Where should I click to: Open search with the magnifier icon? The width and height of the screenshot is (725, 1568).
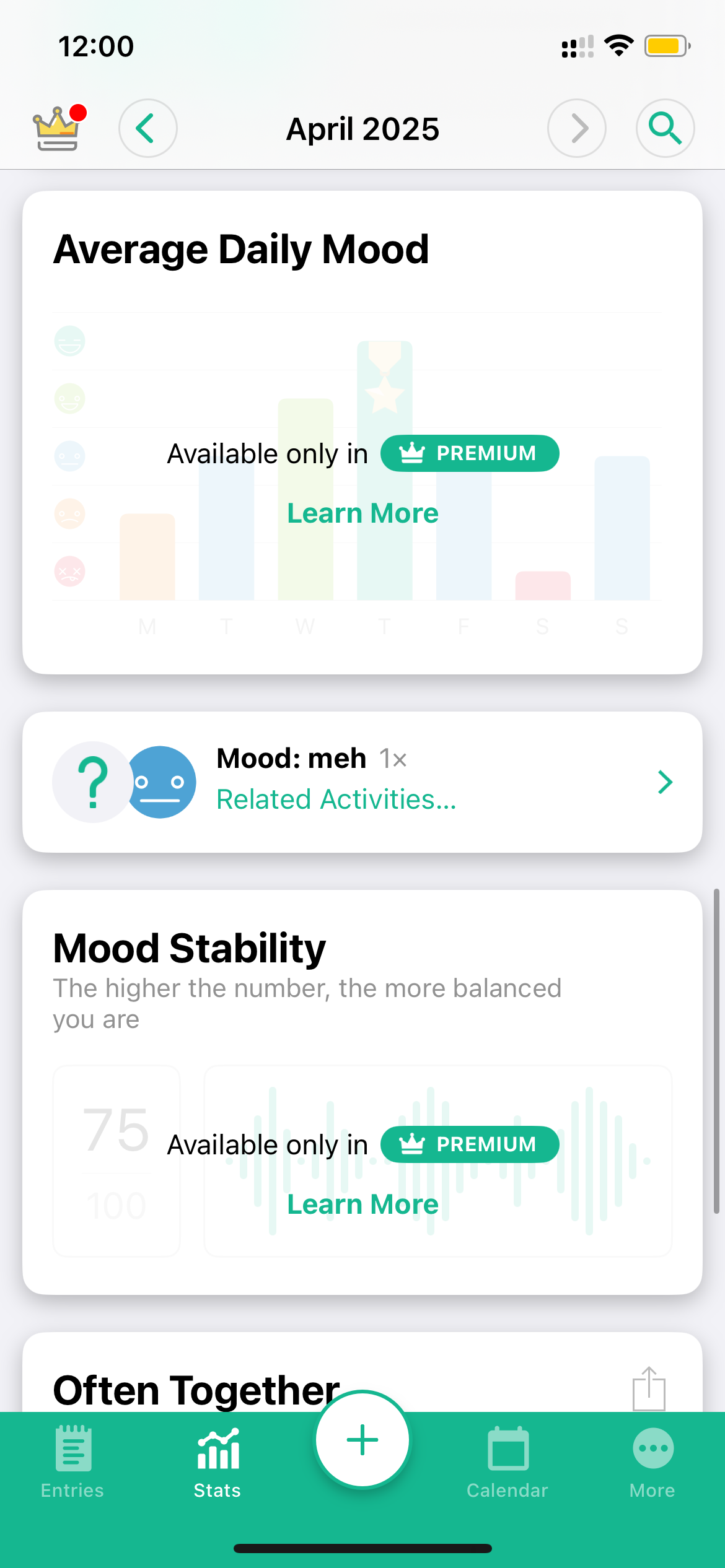(x=665, y=128)
